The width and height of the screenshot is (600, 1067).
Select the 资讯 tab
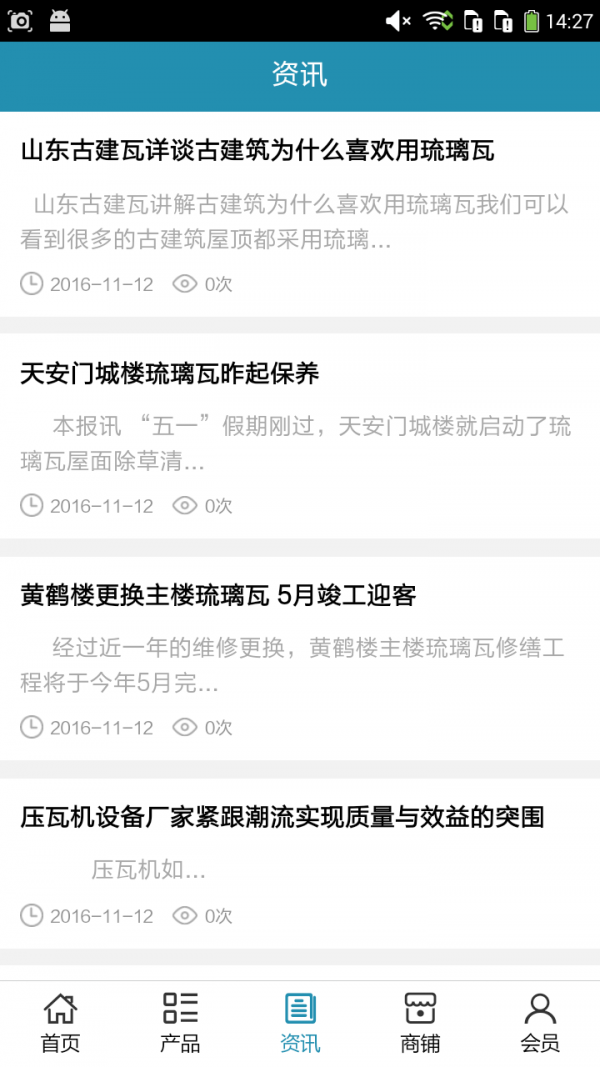(300, 1023)
